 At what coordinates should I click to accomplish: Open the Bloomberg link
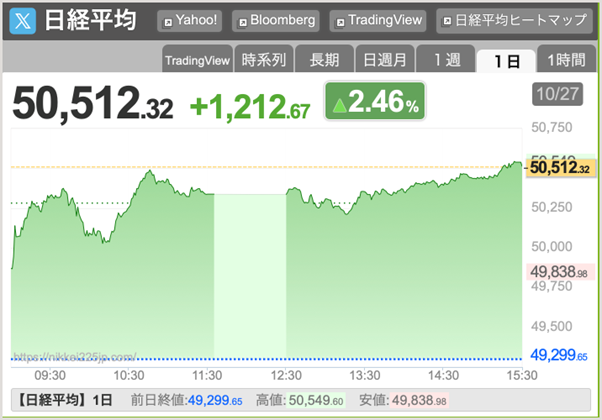click(x=276, y=20)
